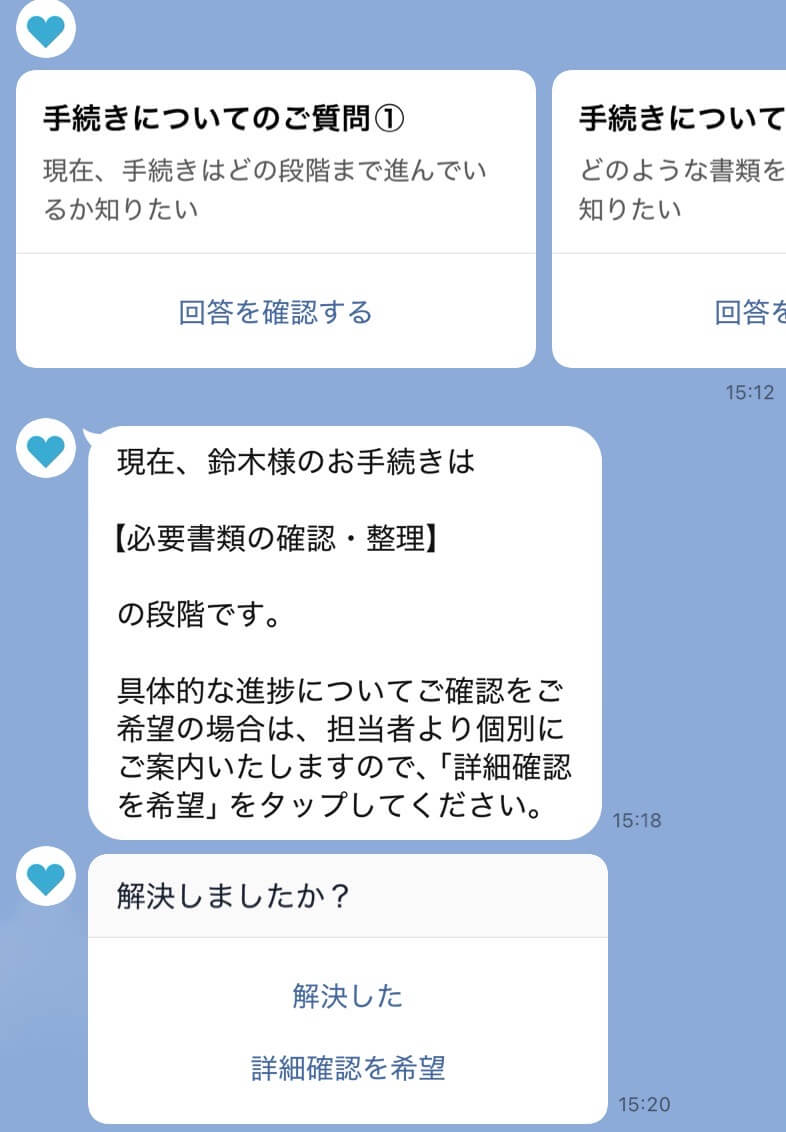The height and width of the screenshot is (1132, 786).
Task: Open the heart avatar beside 解決しましたか？
Action: [x=46, y=879]
